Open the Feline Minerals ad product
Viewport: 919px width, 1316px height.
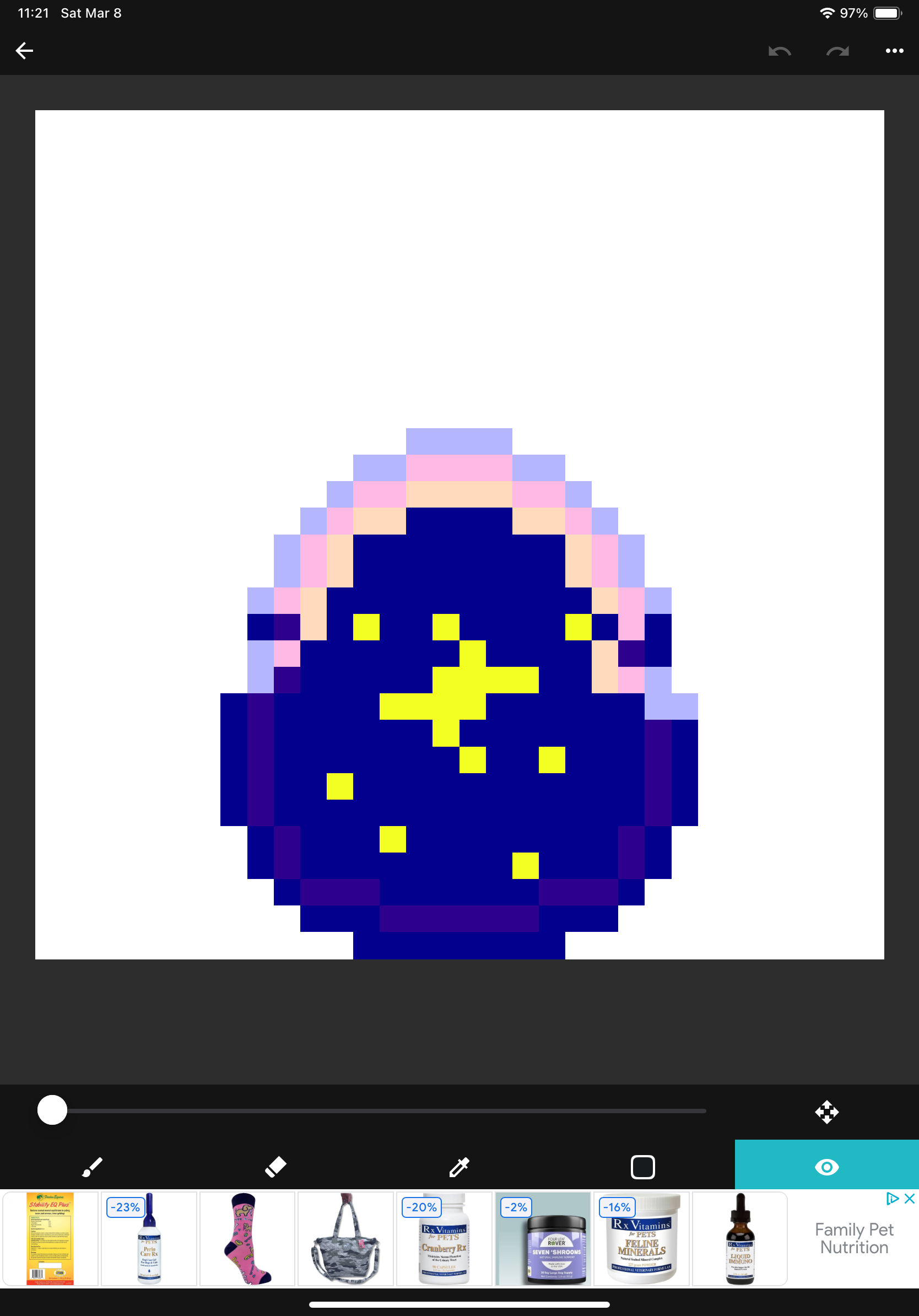coord(641,1239)
